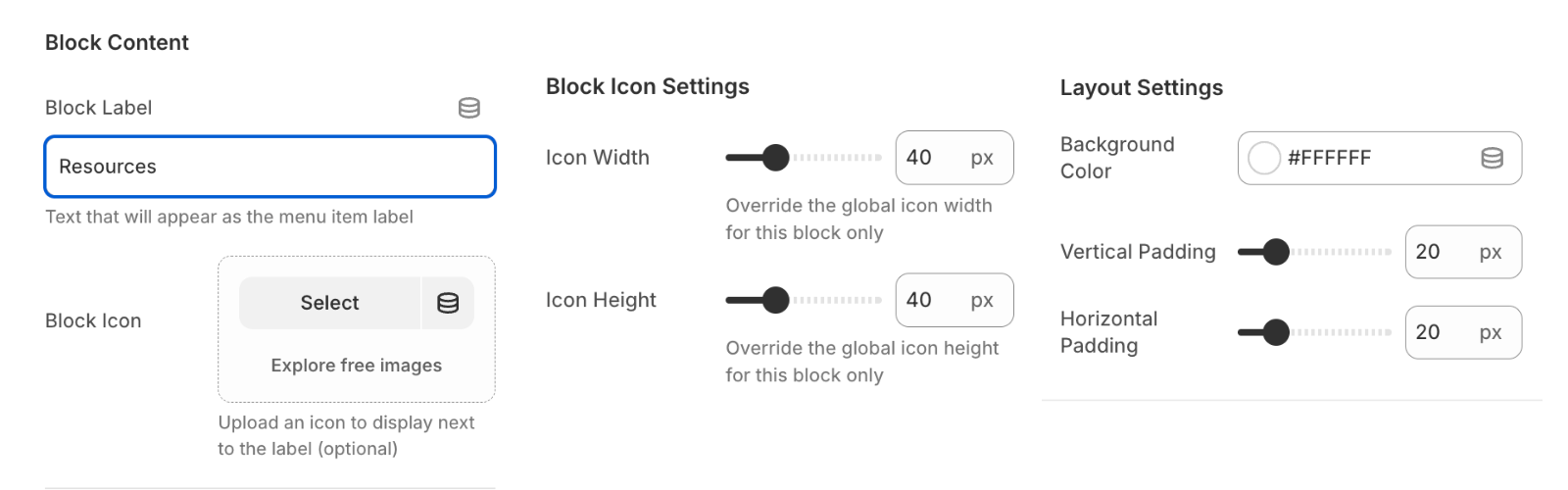Tap the Block Label text field
1568x490 pixels.
click(269, 167)
